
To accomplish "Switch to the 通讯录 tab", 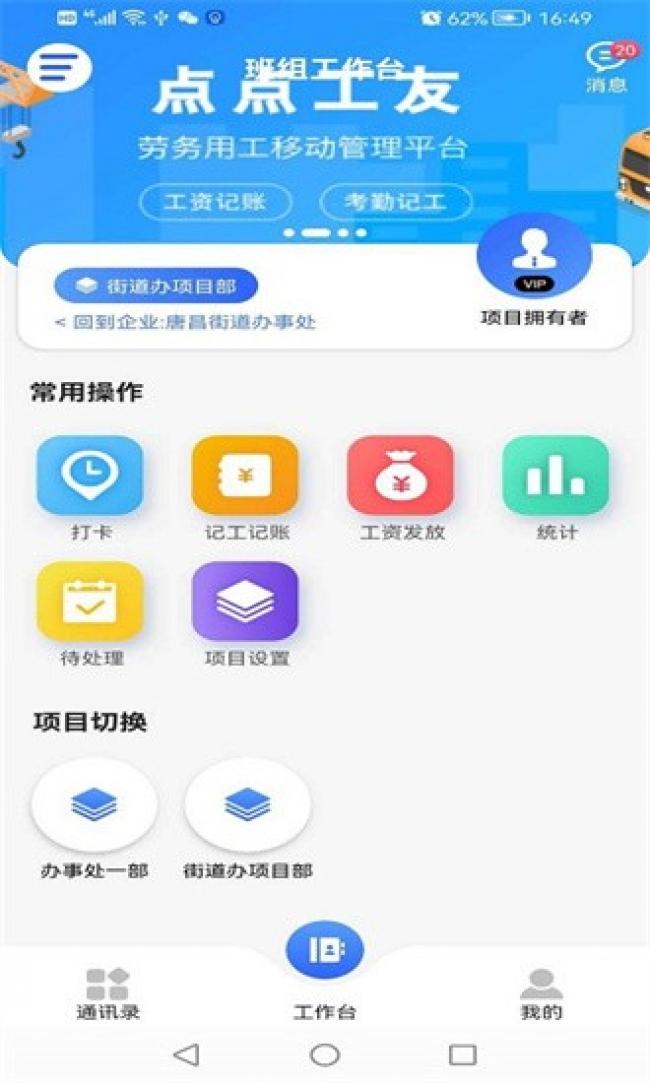I will click(107, 994).
